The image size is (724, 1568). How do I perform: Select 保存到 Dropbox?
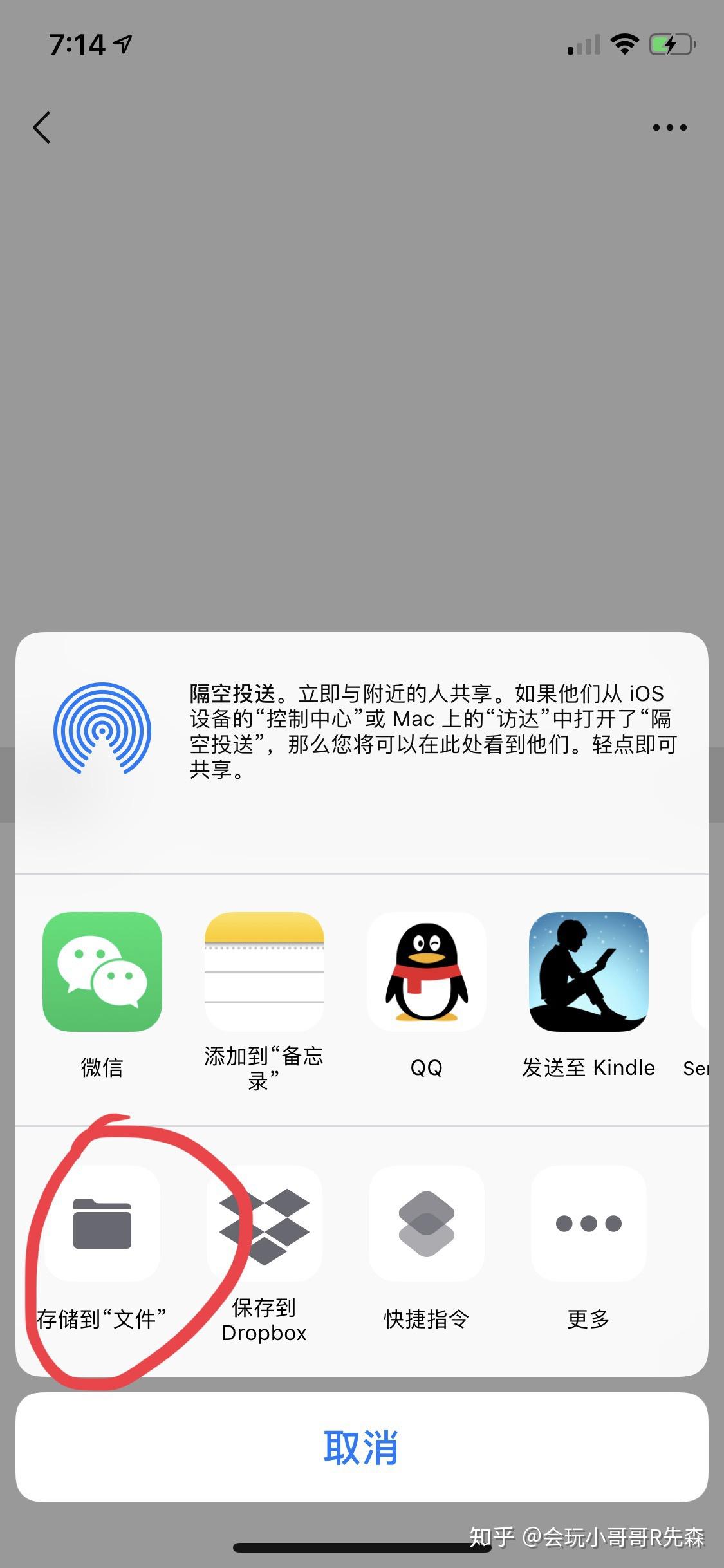coord(265,1223)
